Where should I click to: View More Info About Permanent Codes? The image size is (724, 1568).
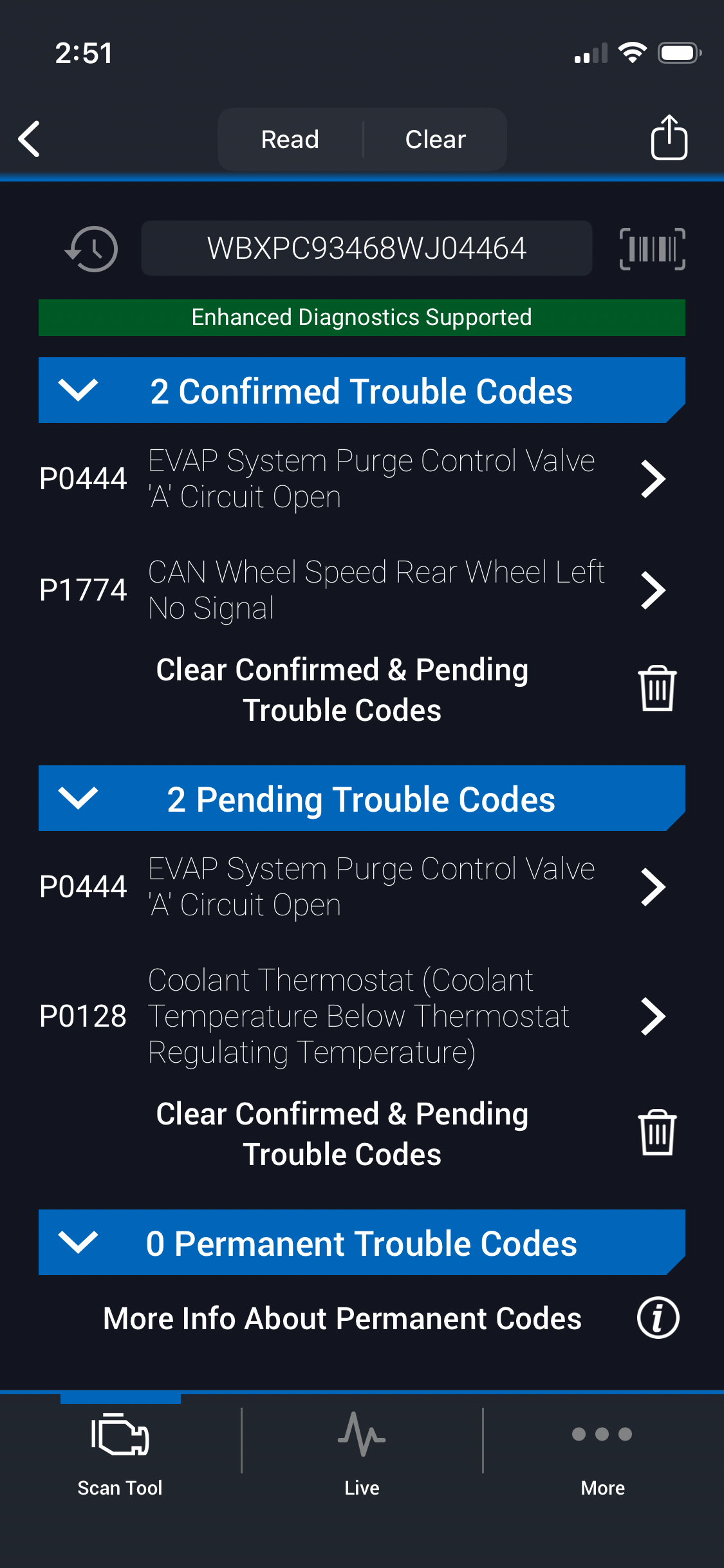(x=658, y=1318)
